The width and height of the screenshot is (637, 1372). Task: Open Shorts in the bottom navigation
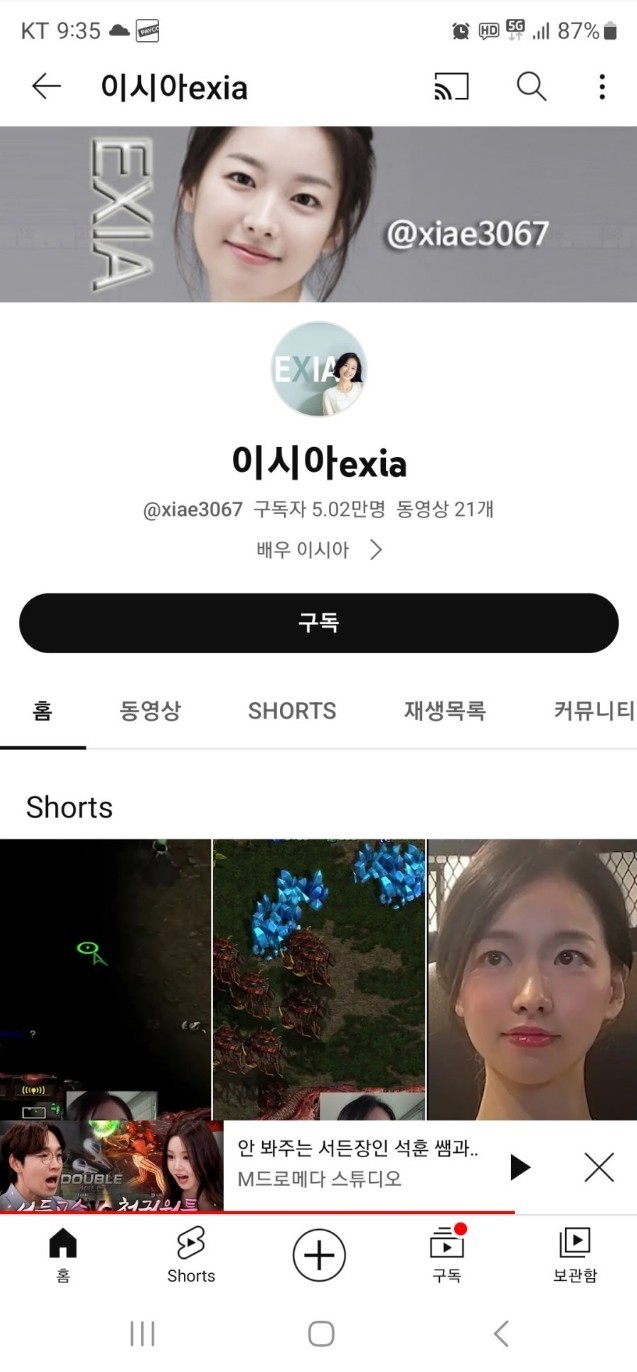[191, 1255]
